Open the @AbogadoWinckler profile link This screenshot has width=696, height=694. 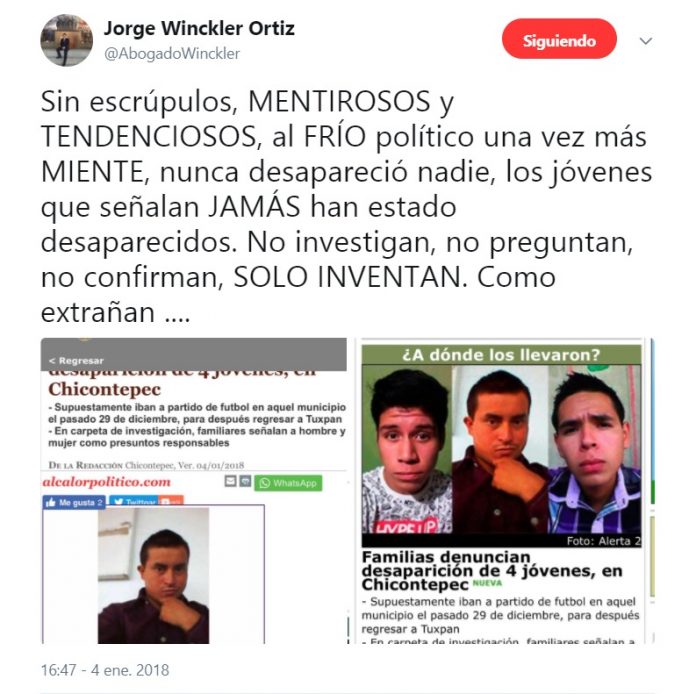(171, 54)
